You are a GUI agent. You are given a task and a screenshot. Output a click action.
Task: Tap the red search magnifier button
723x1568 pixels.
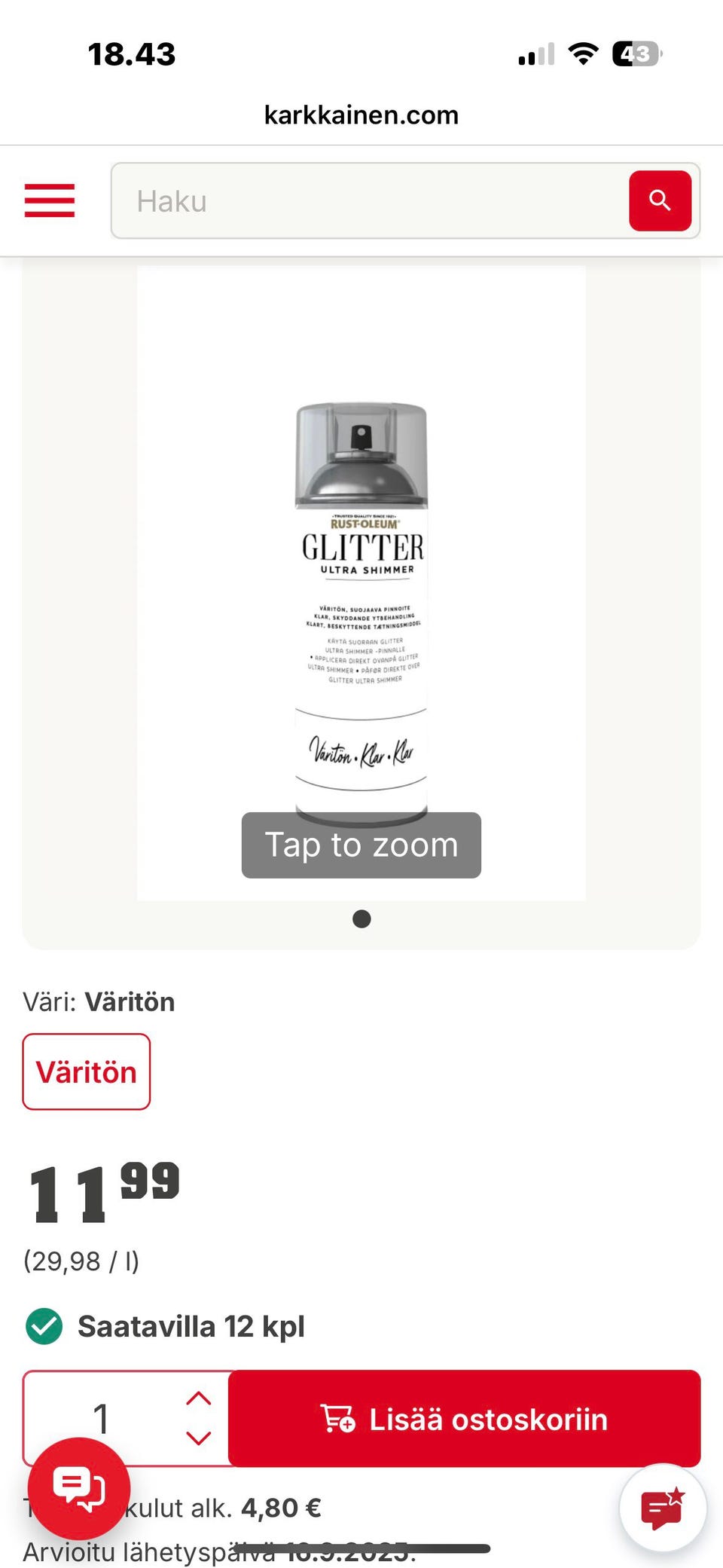click(660, 200)
